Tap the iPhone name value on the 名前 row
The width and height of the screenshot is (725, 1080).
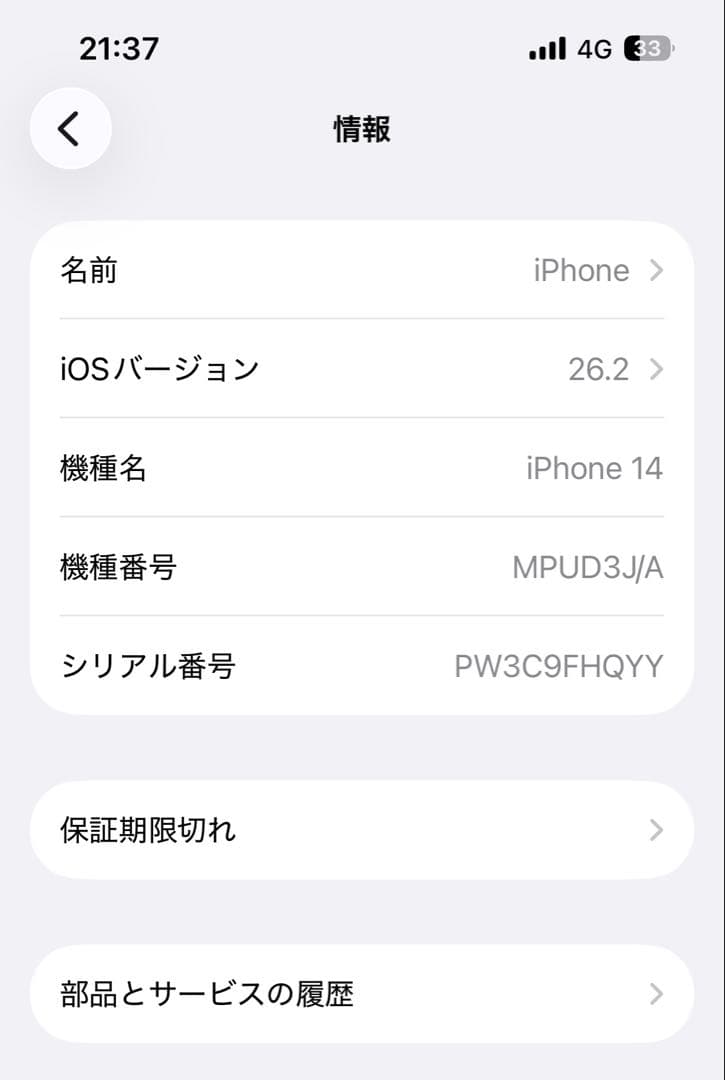pyautogui.click(x=580, y=270)
